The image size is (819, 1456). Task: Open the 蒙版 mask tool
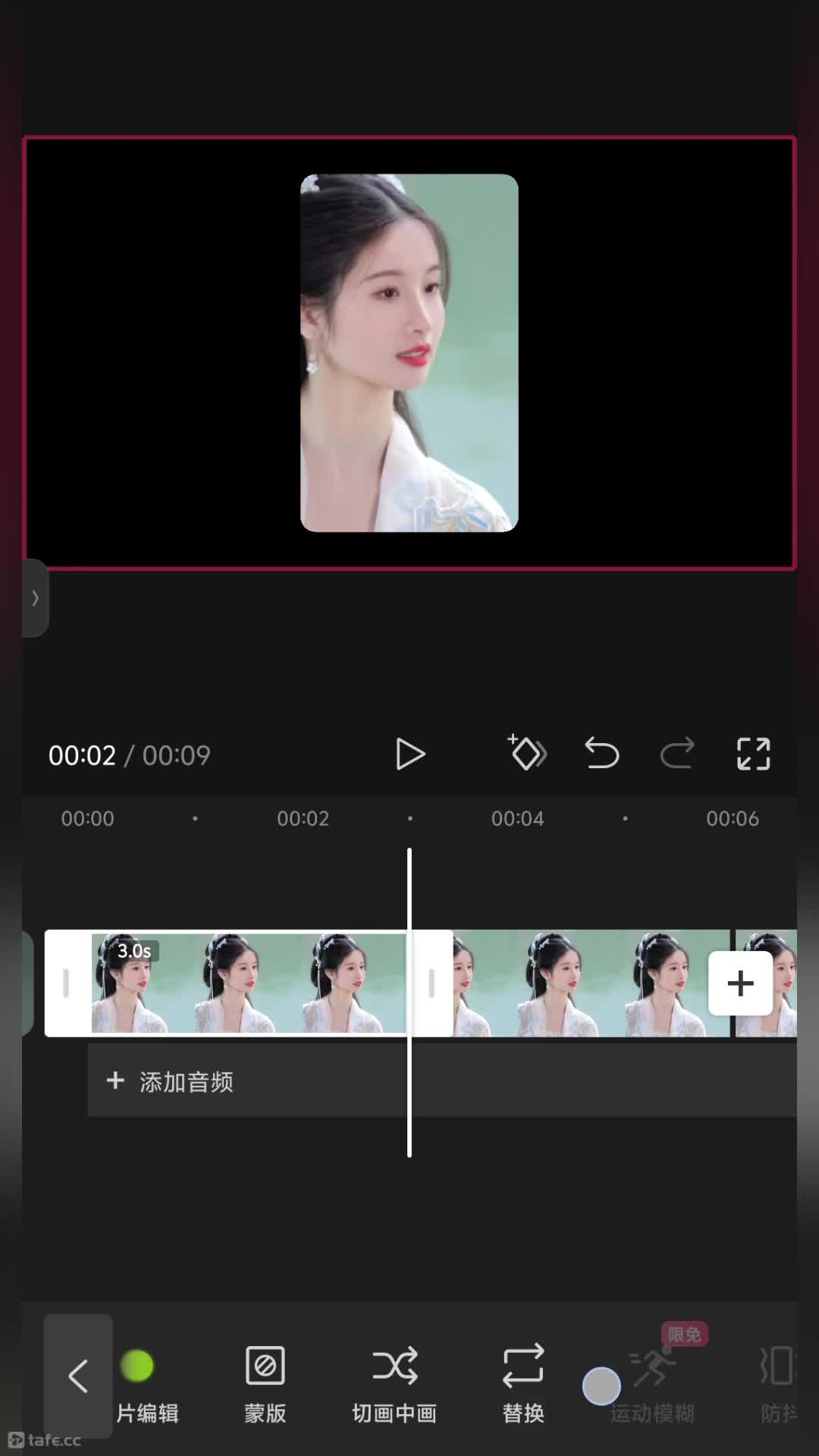point(265,1383)
